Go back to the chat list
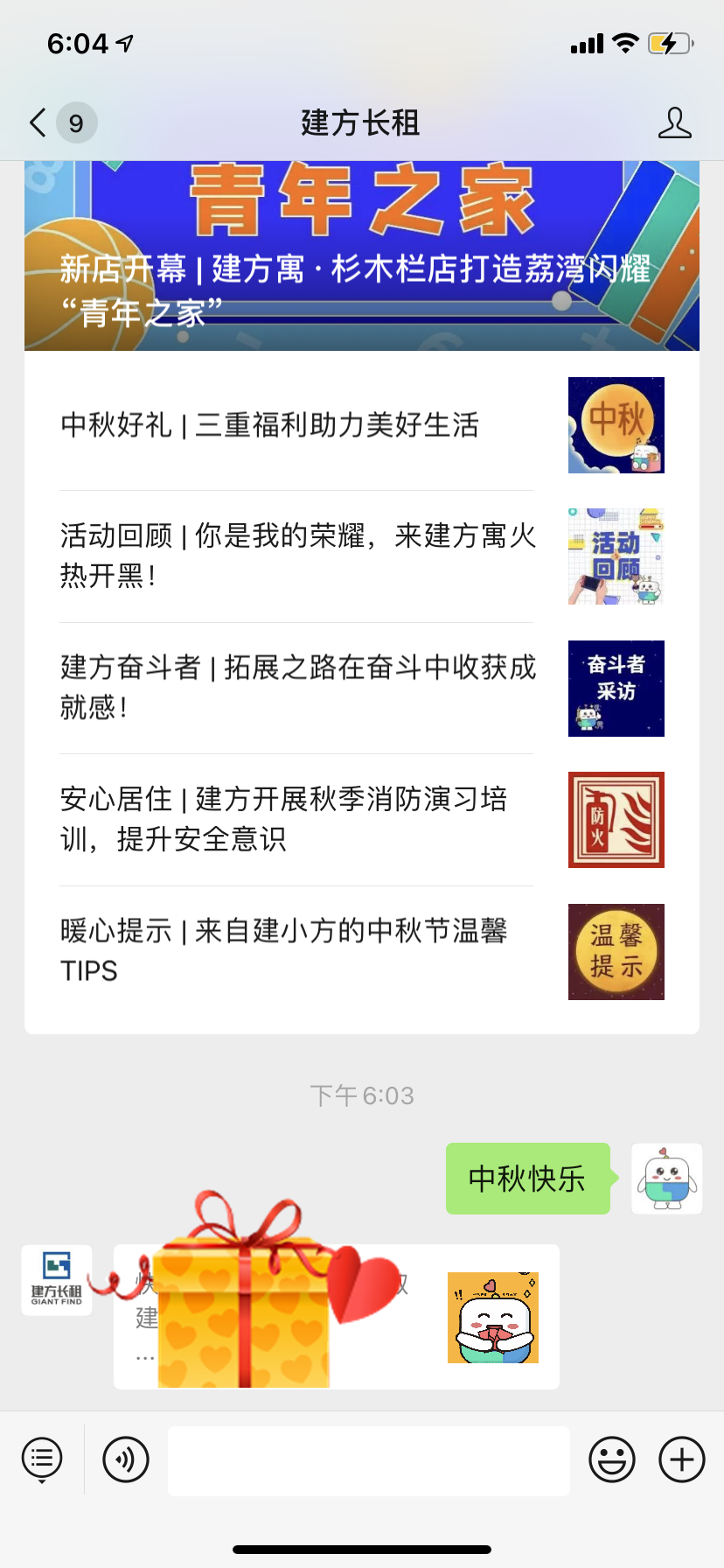 pyautogui.click(x=38, y=123)
